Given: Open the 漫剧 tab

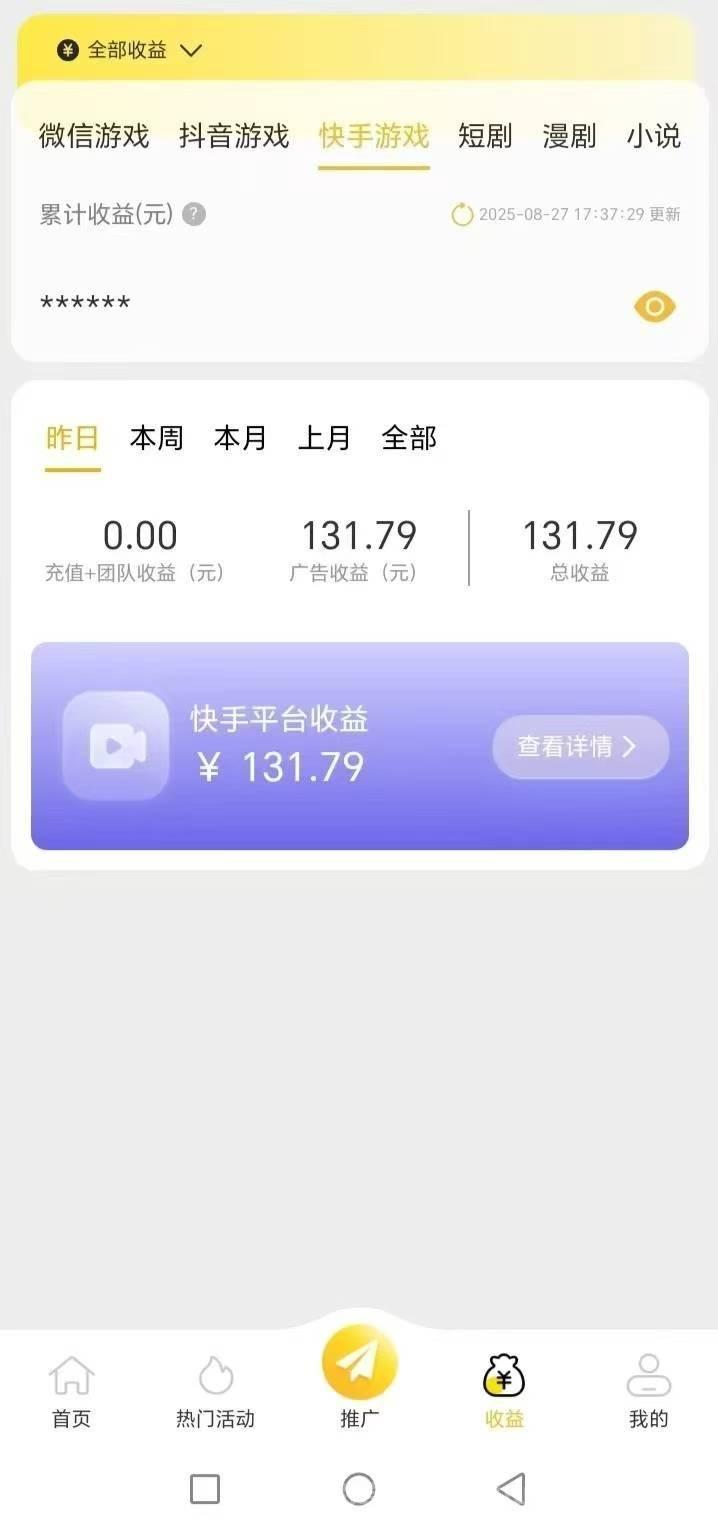Looking at the screenshot, I should click(569, 136).
